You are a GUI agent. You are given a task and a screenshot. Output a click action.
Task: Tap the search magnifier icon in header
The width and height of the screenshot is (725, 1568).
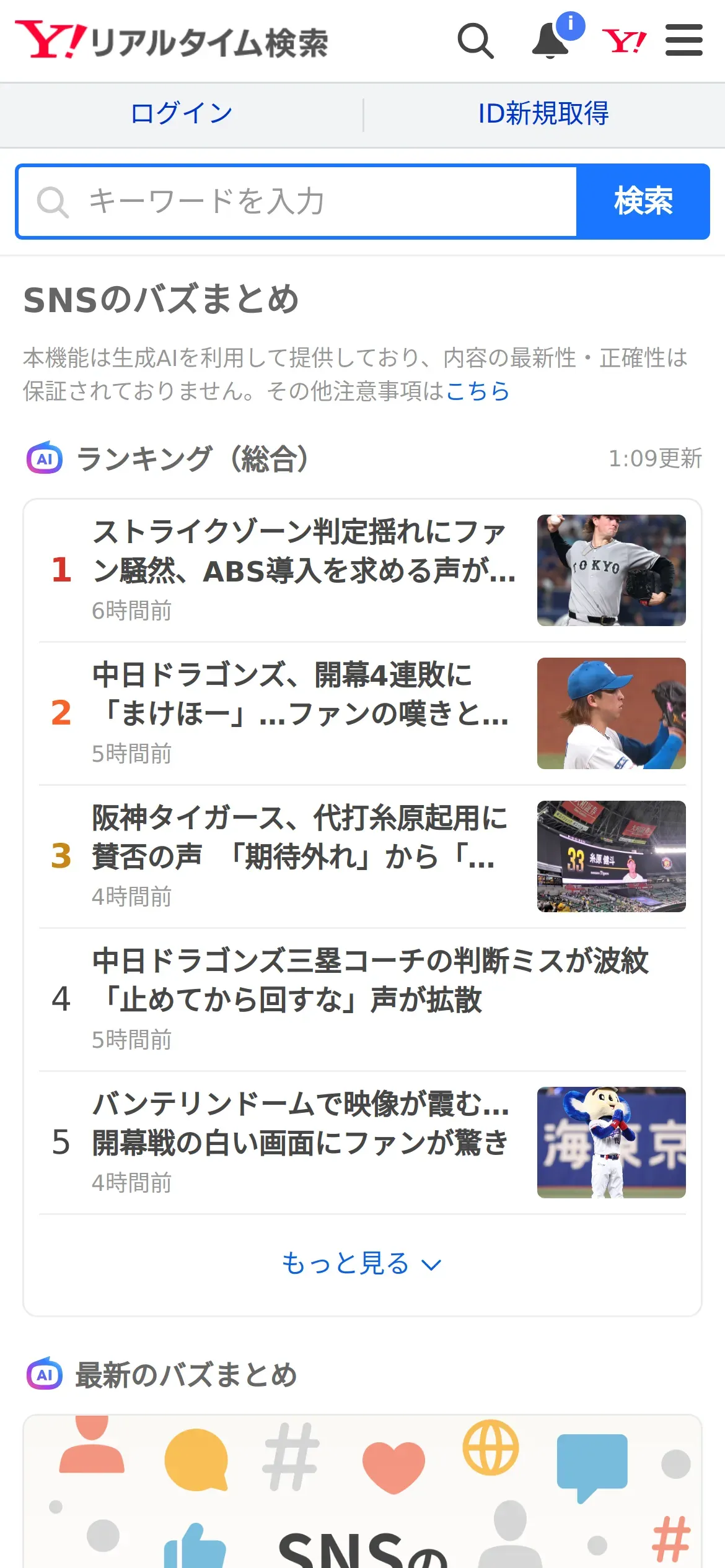[475, 41]
